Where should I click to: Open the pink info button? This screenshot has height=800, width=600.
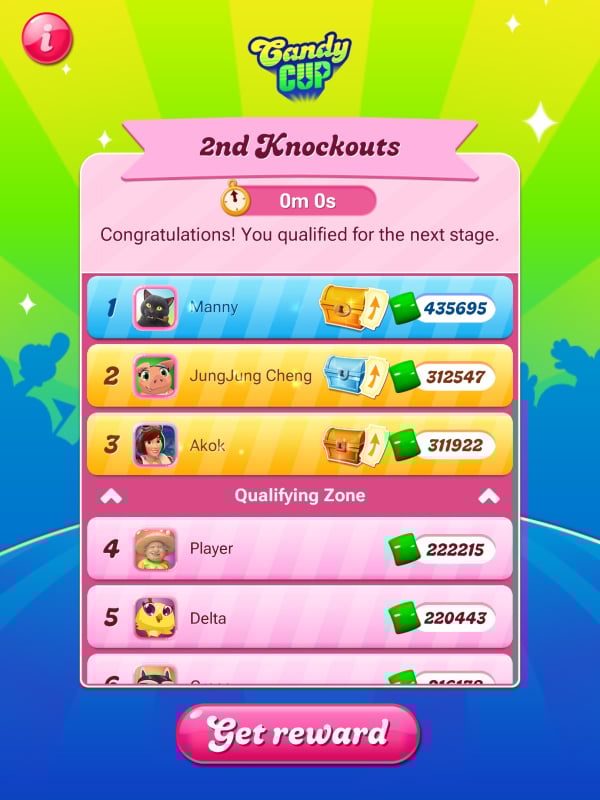(46, 38)
